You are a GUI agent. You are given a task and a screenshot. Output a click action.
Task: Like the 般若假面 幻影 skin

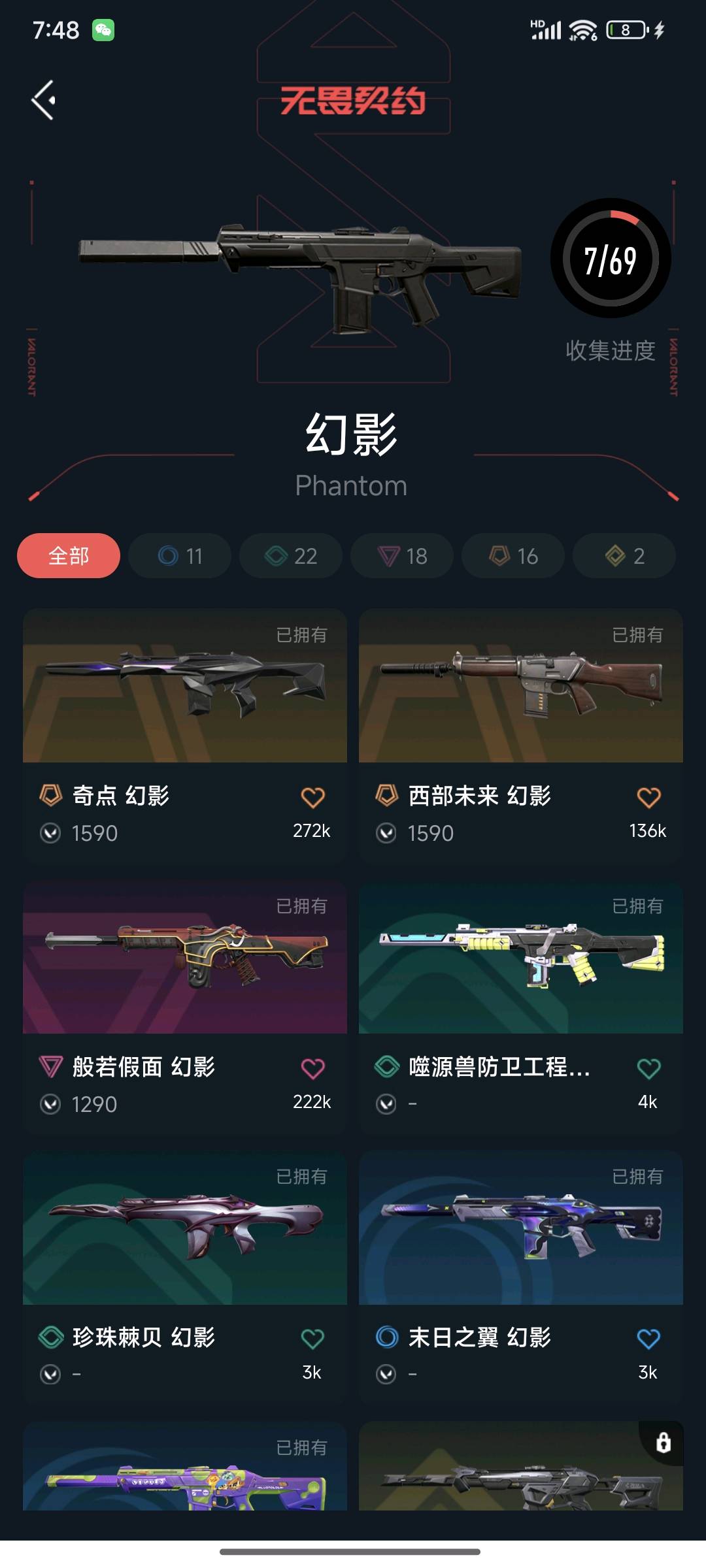click(x=312, y=1069)
